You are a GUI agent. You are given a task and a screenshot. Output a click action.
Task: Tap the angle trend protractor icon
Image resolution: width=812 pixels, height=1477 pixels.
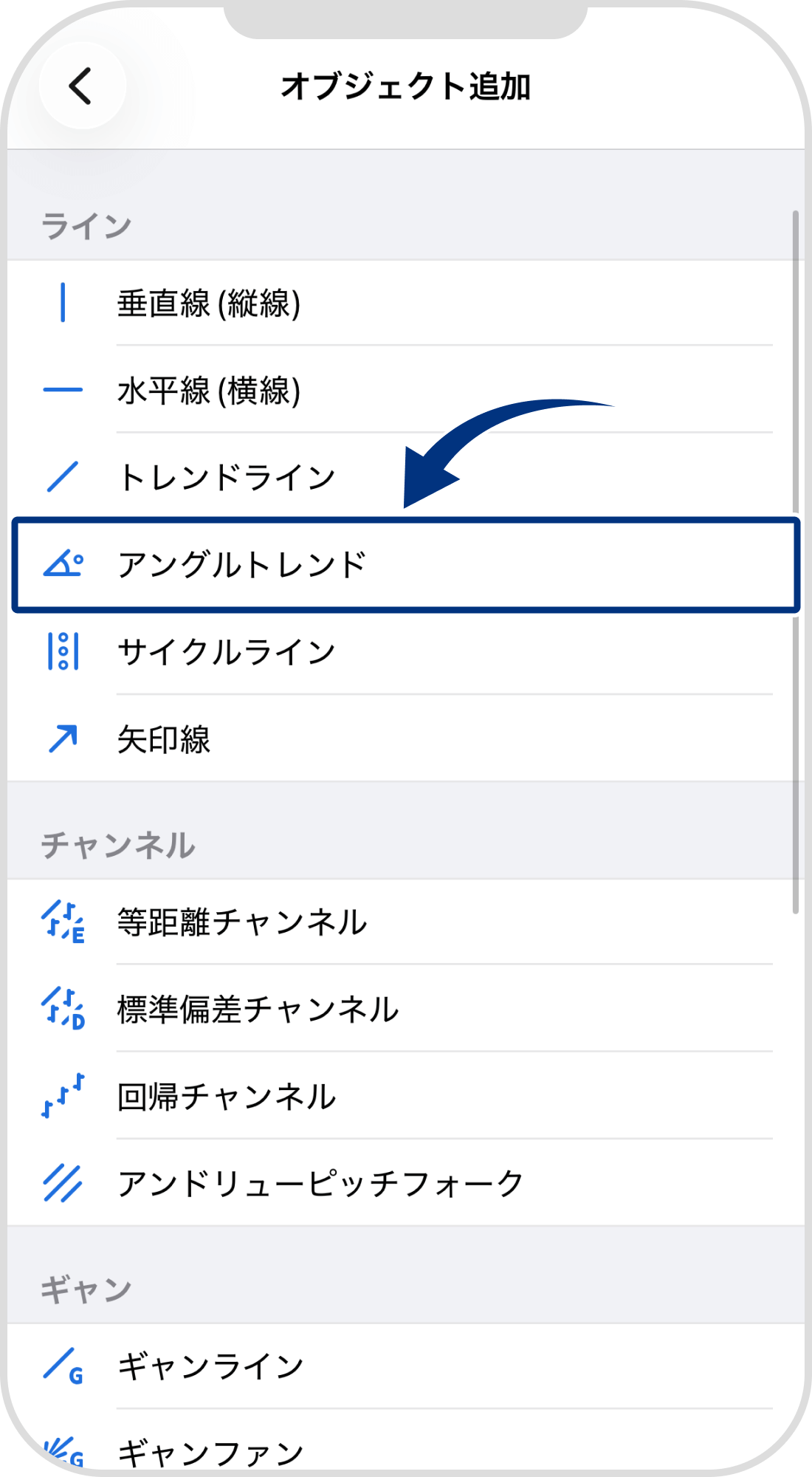(x=63, y=565)
